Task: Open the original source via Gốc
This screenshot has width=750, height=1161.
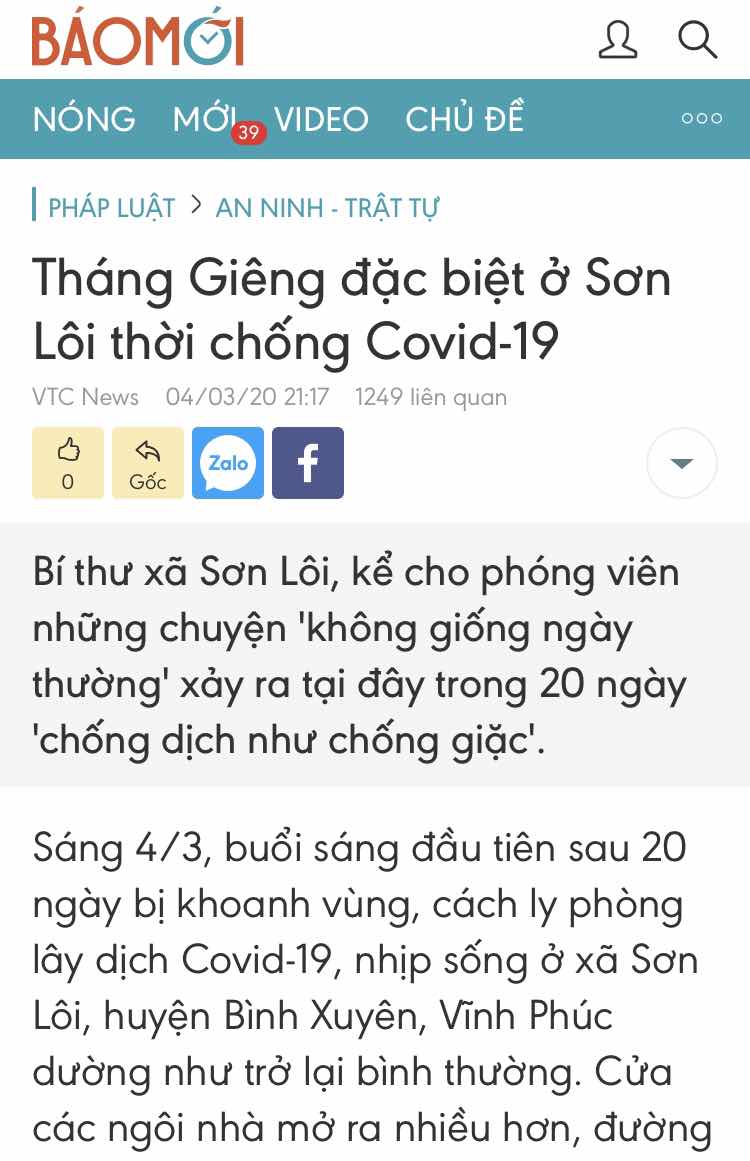Action: [x=148, y=463]
